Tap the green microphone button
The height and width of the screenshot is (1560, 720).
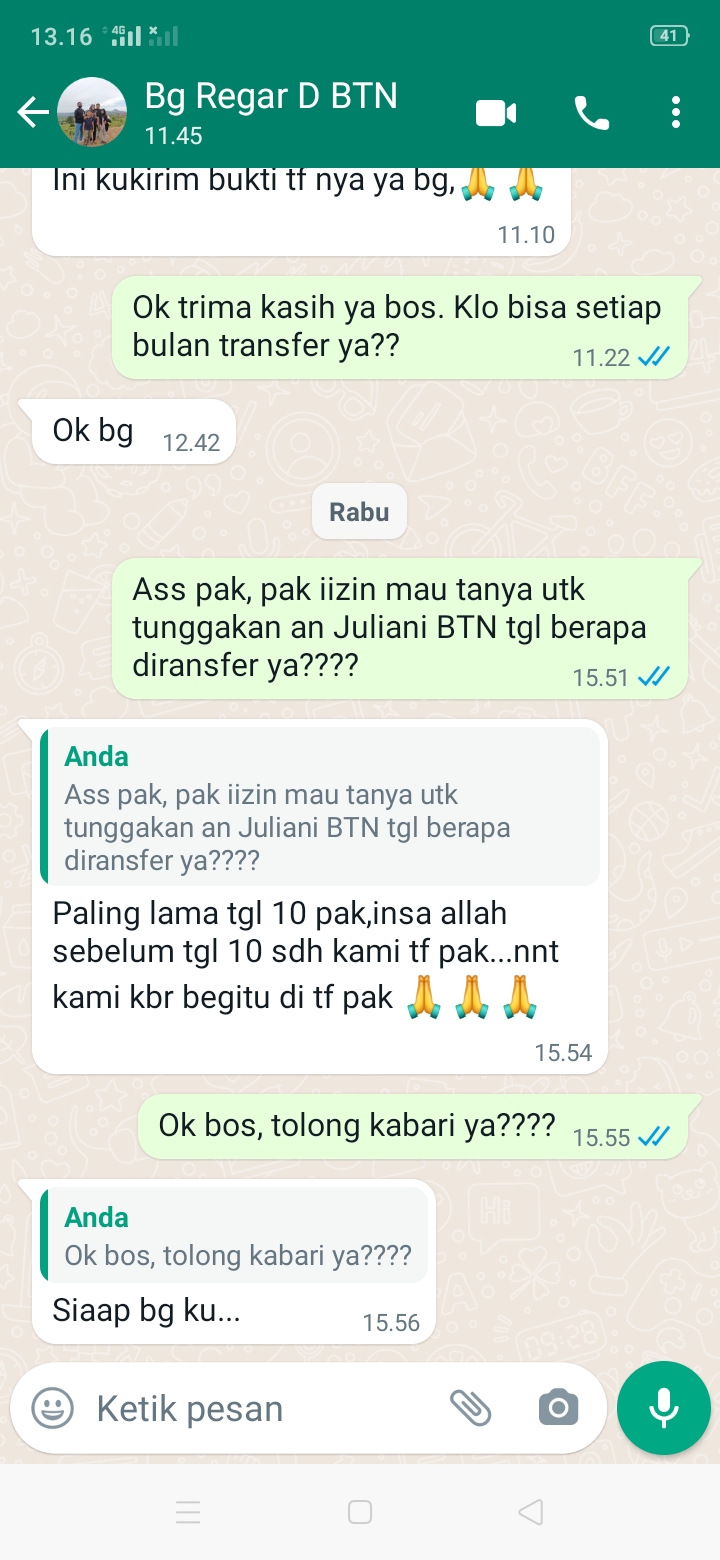click(664, 1409)
